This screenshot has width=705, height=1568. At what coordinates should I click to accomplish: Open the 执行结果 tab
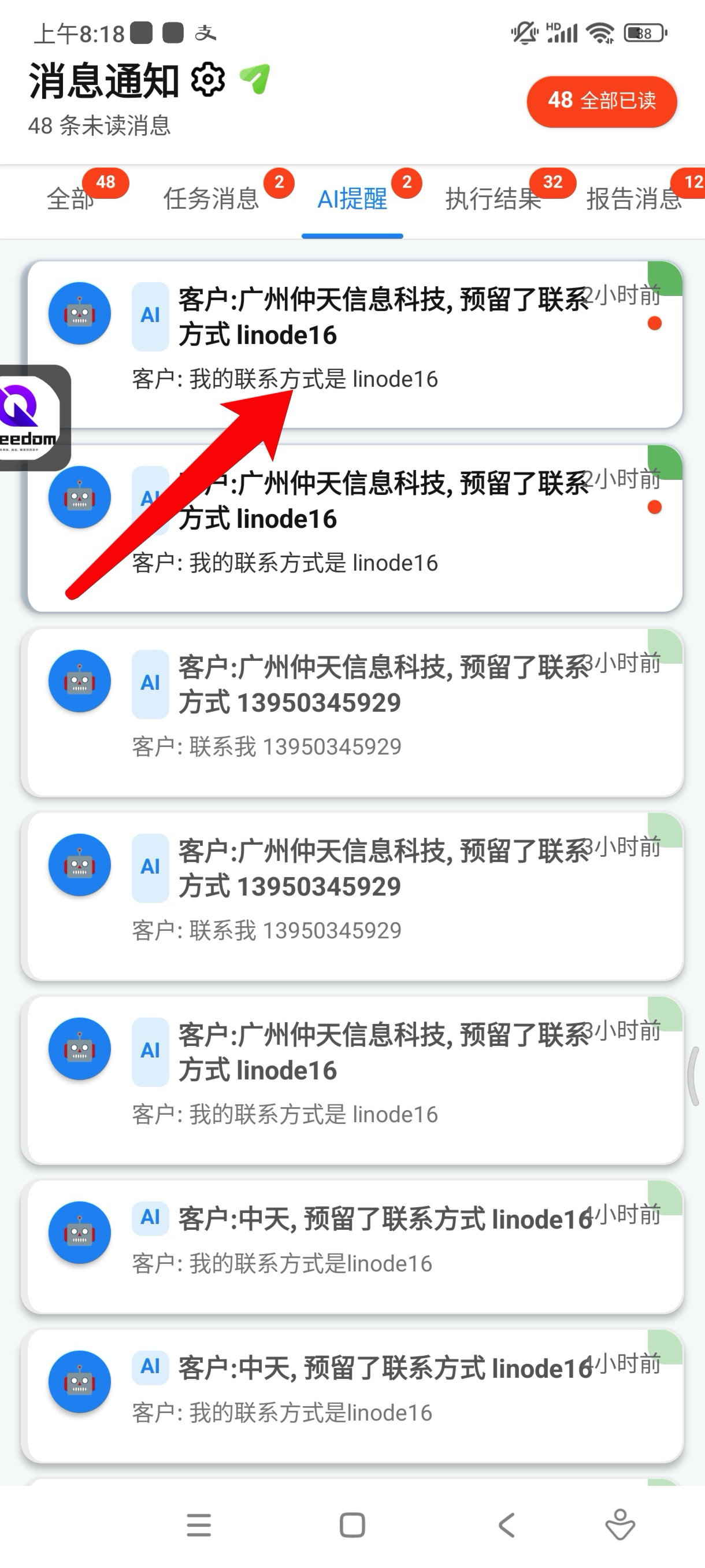click(x=493, y=198)
